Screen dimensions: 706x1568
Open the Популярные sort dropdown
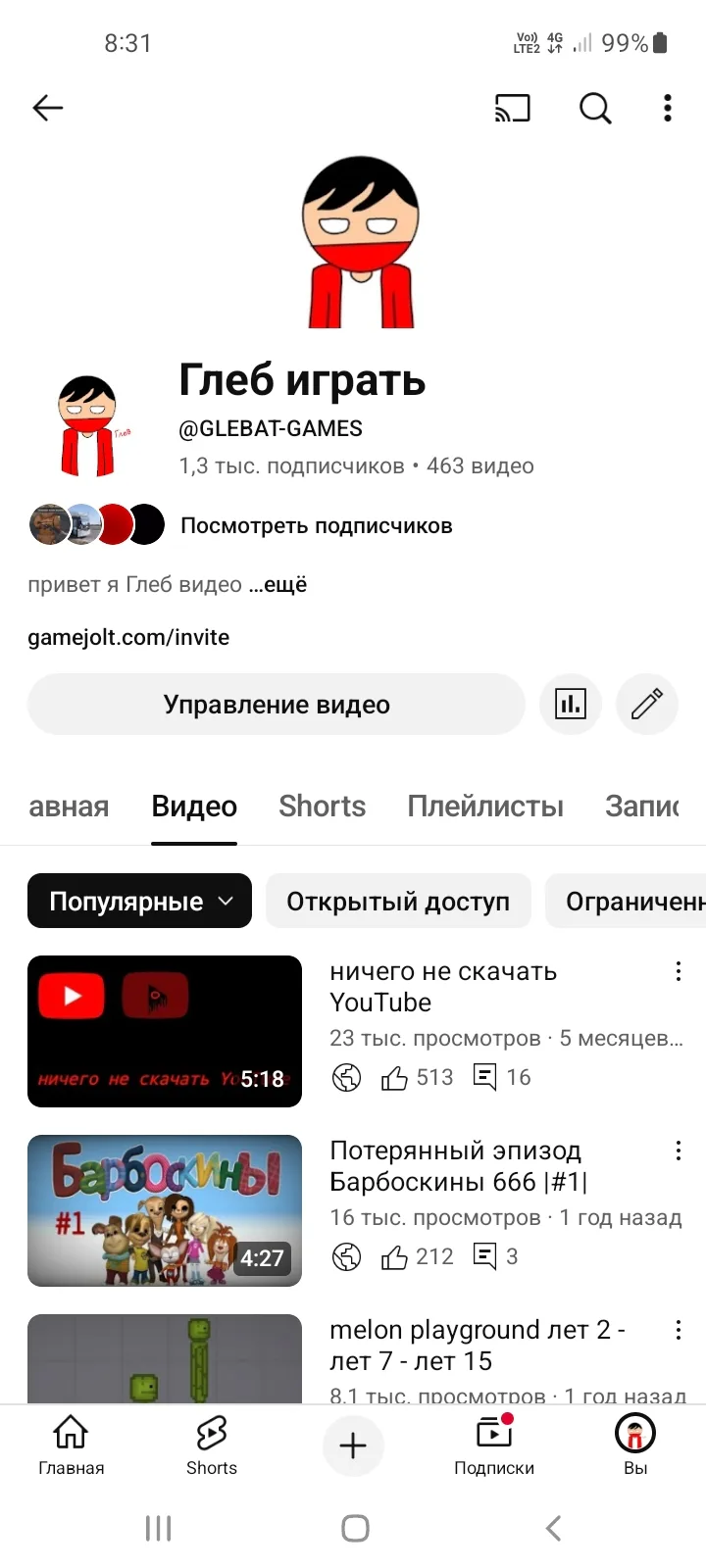pos(139,902)
